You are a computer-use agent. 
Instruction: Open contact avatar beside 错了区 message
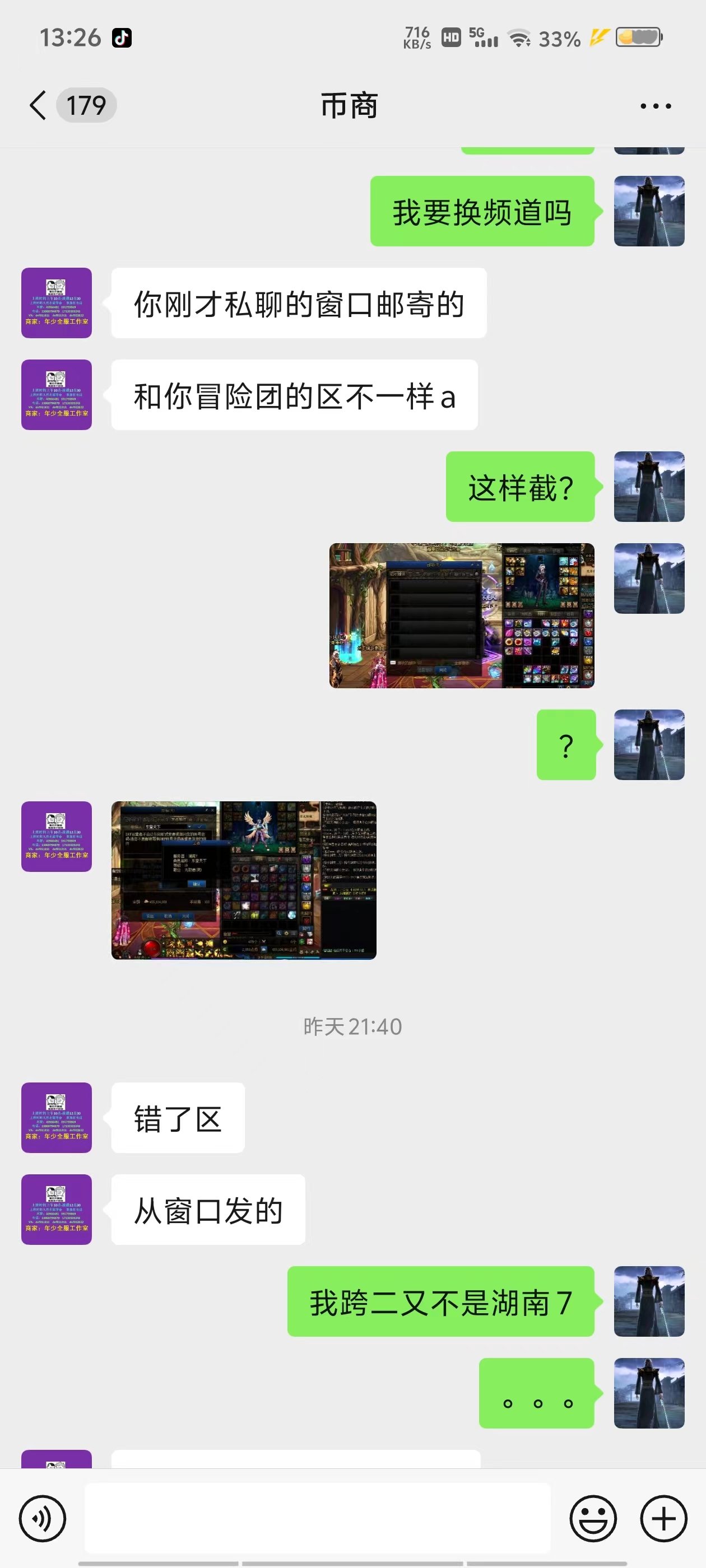[x=57, y=1118]
